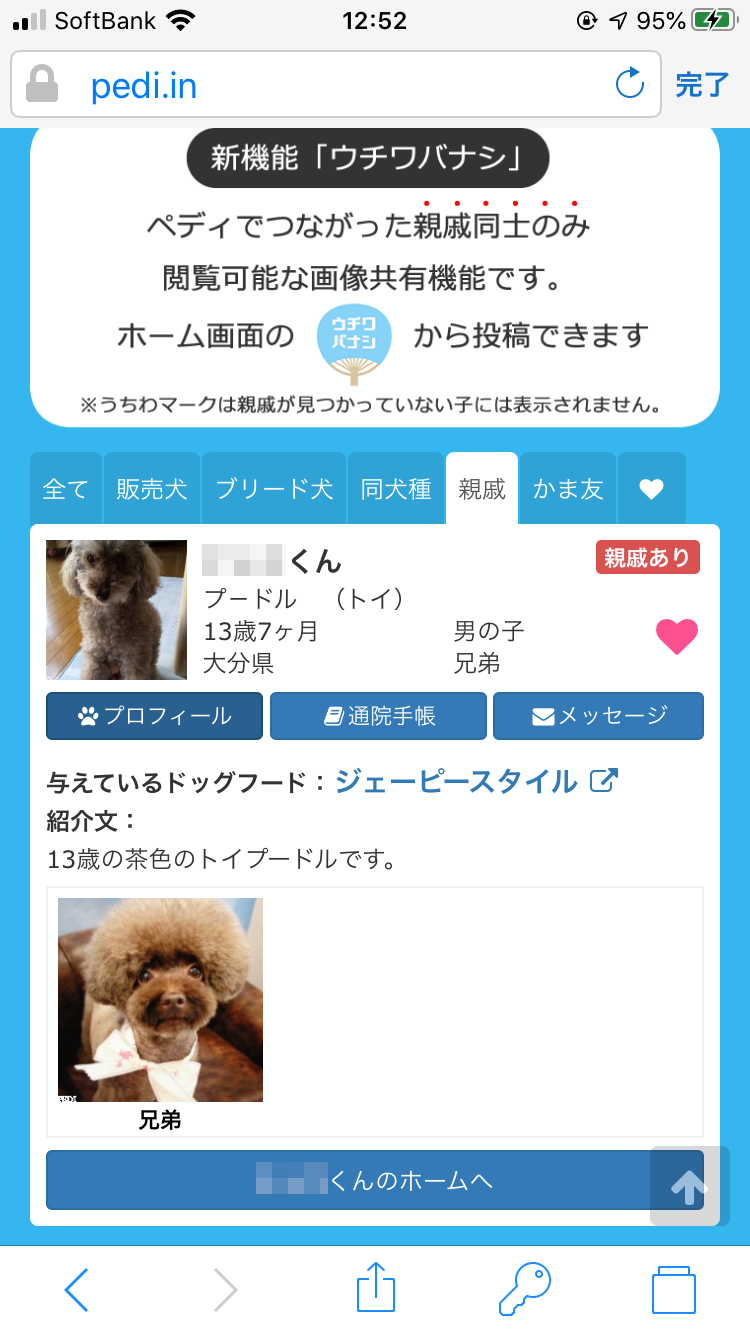
Task: Open the 兄弟 sibling dog photo
Action: click(160, 1000)
